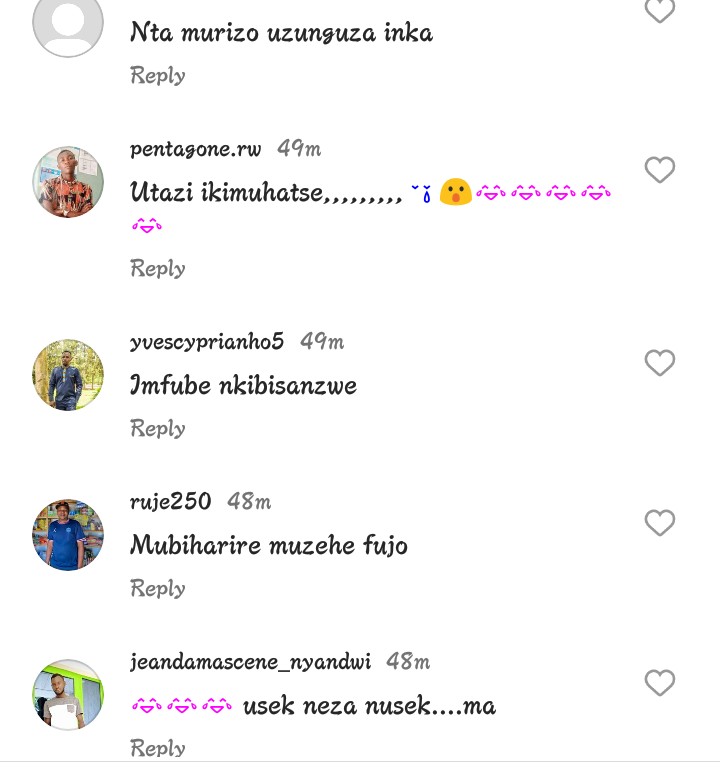
Task: Like ruje250's comment
Action: (659, 523)
